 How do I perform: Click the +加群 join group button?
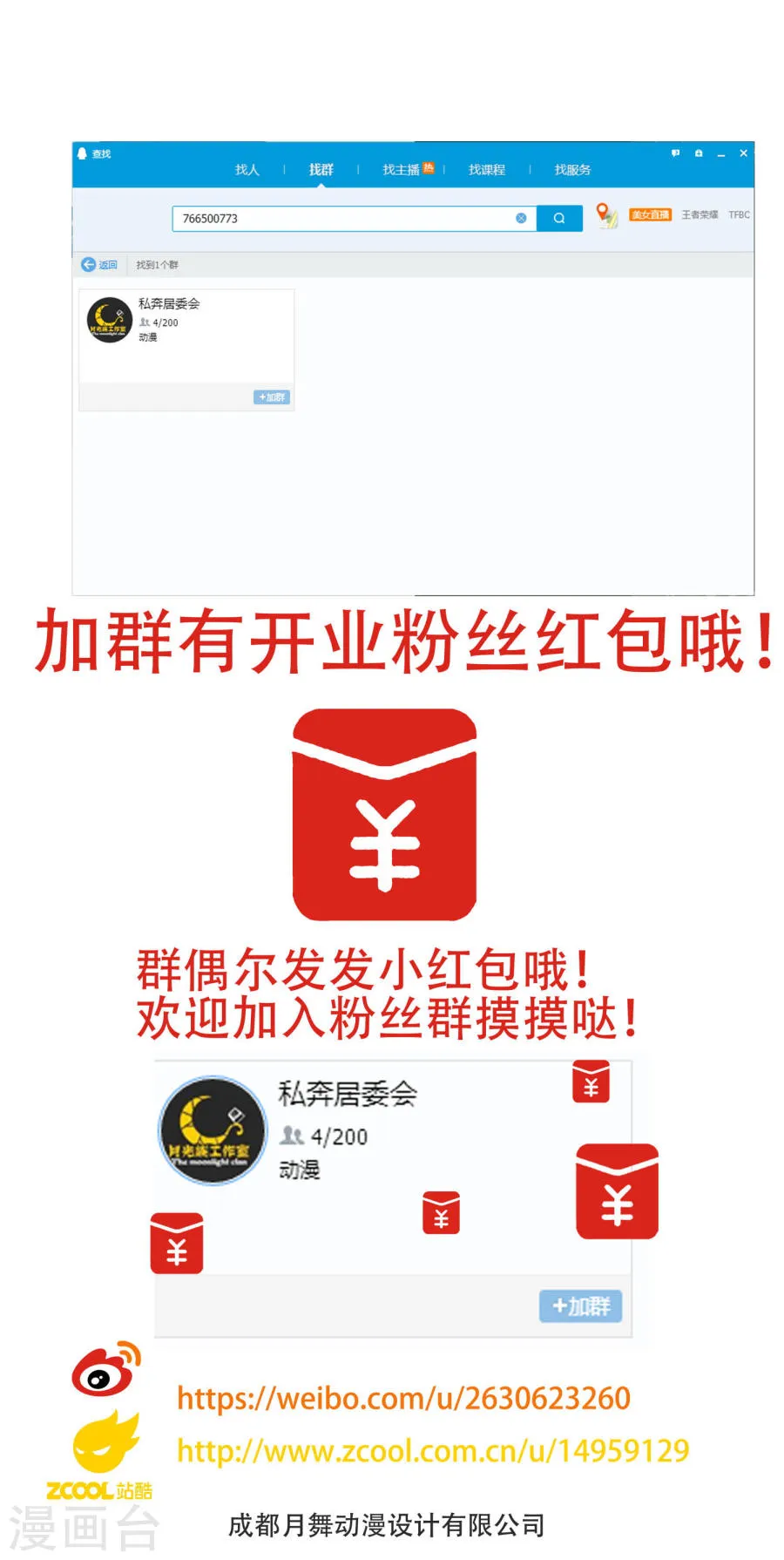270,397
